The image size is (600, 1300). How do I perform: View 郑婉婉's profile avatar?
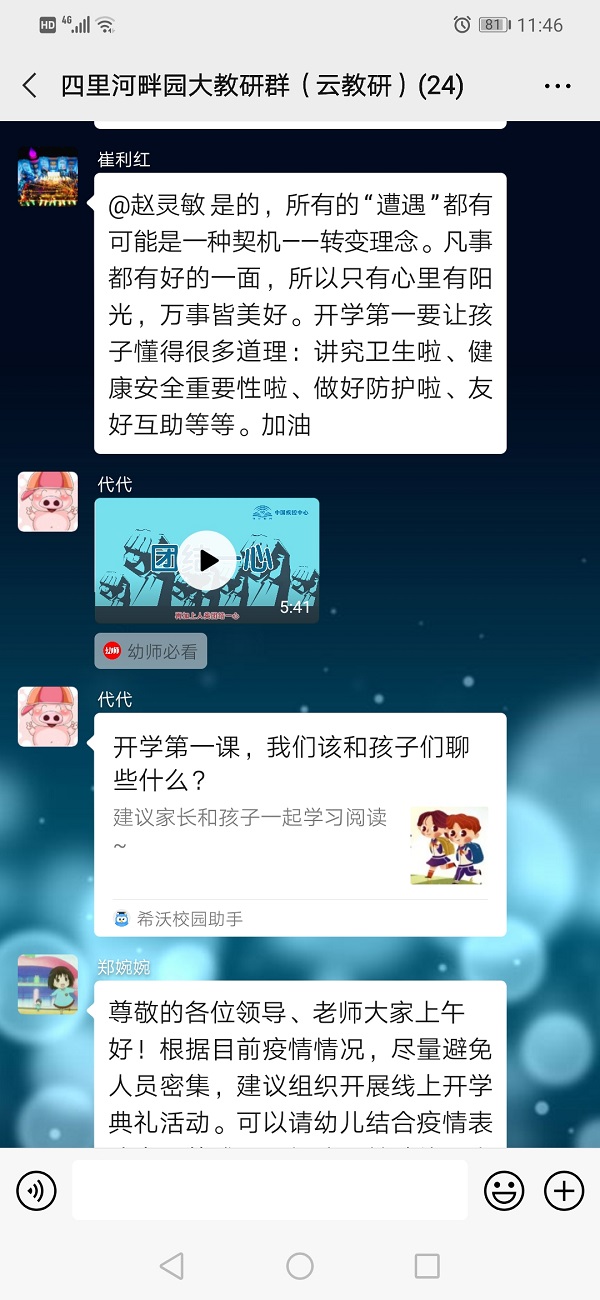pos(48,984)
